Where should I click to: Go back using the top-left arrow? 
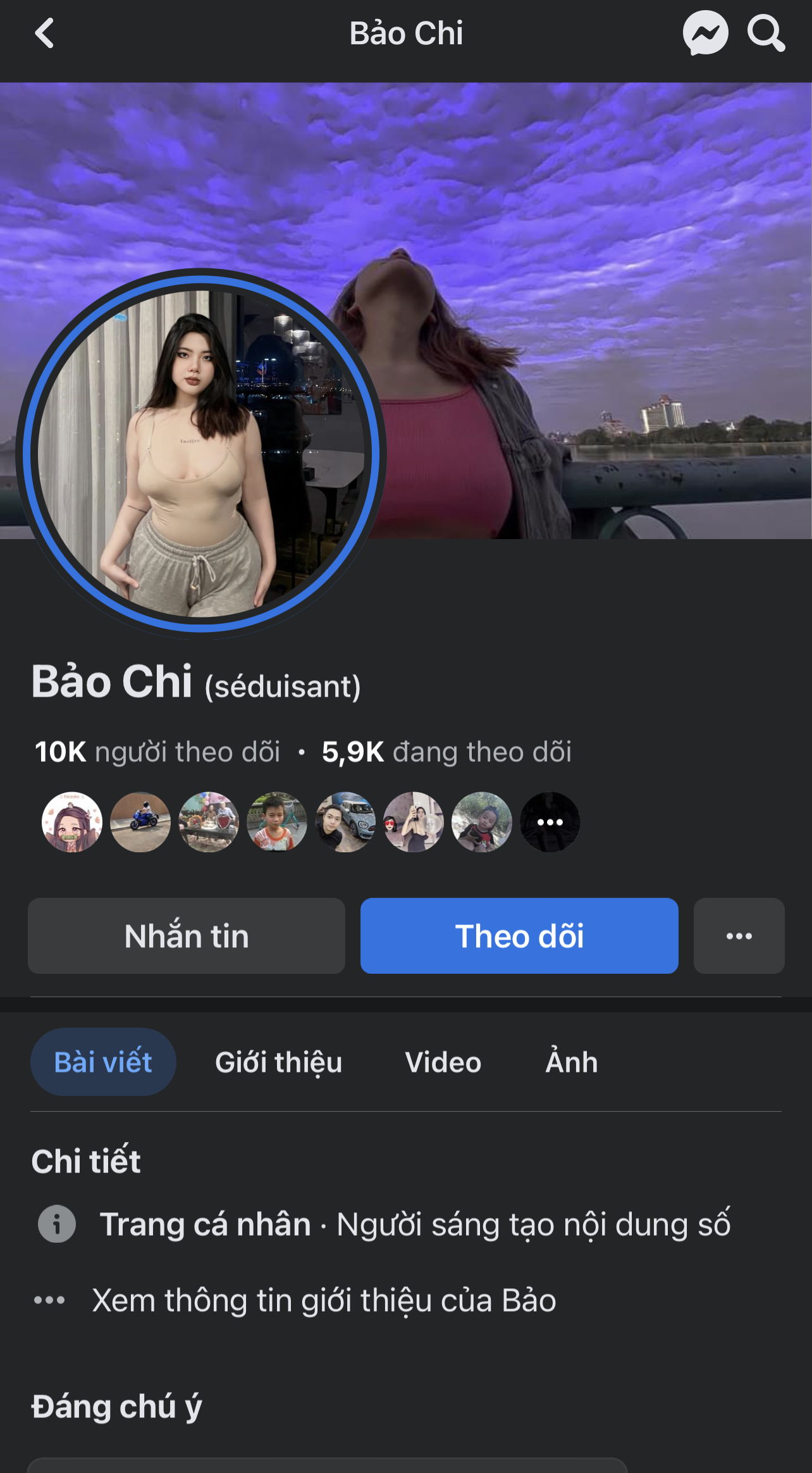(44, 34)
